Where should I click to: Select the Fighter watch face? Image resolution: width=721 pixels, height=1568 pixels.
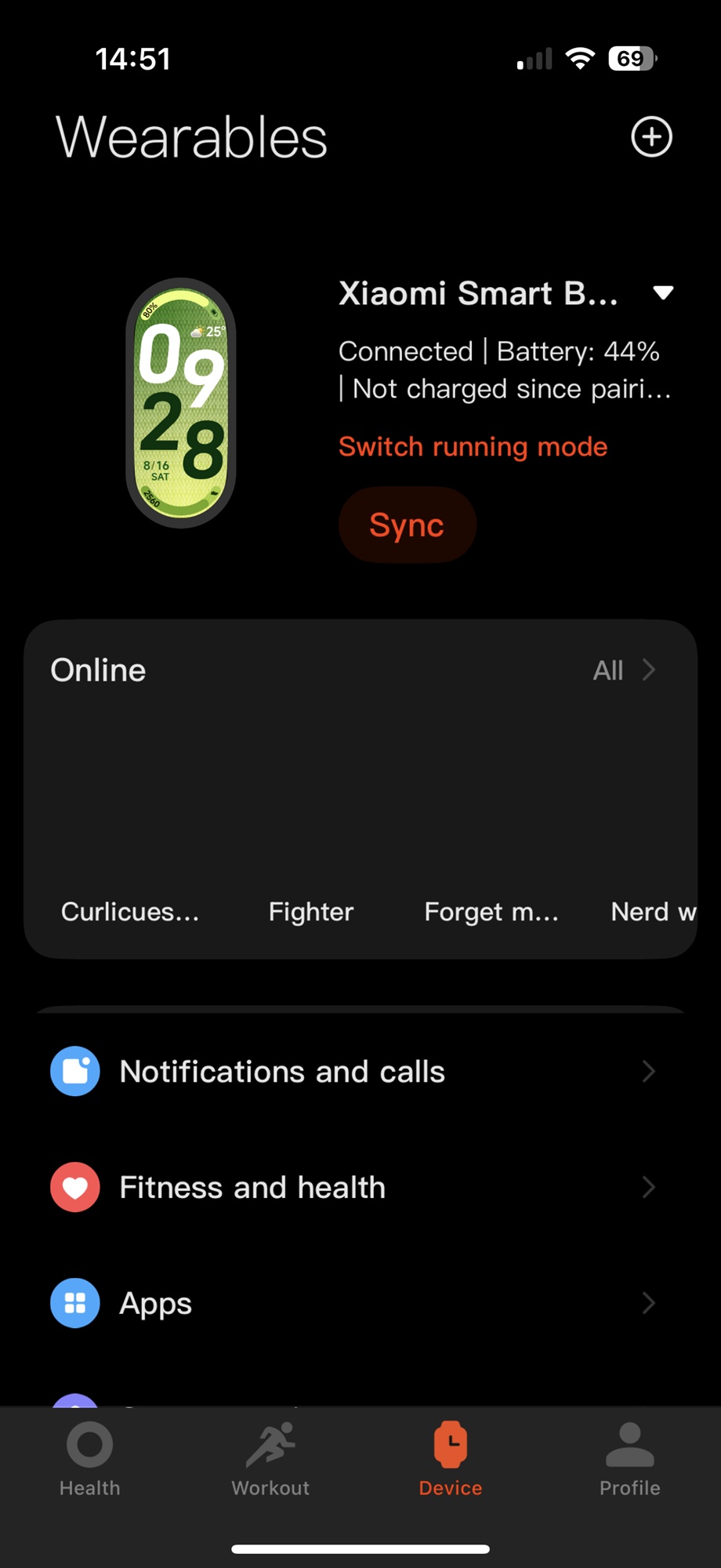tap(311, 912)
